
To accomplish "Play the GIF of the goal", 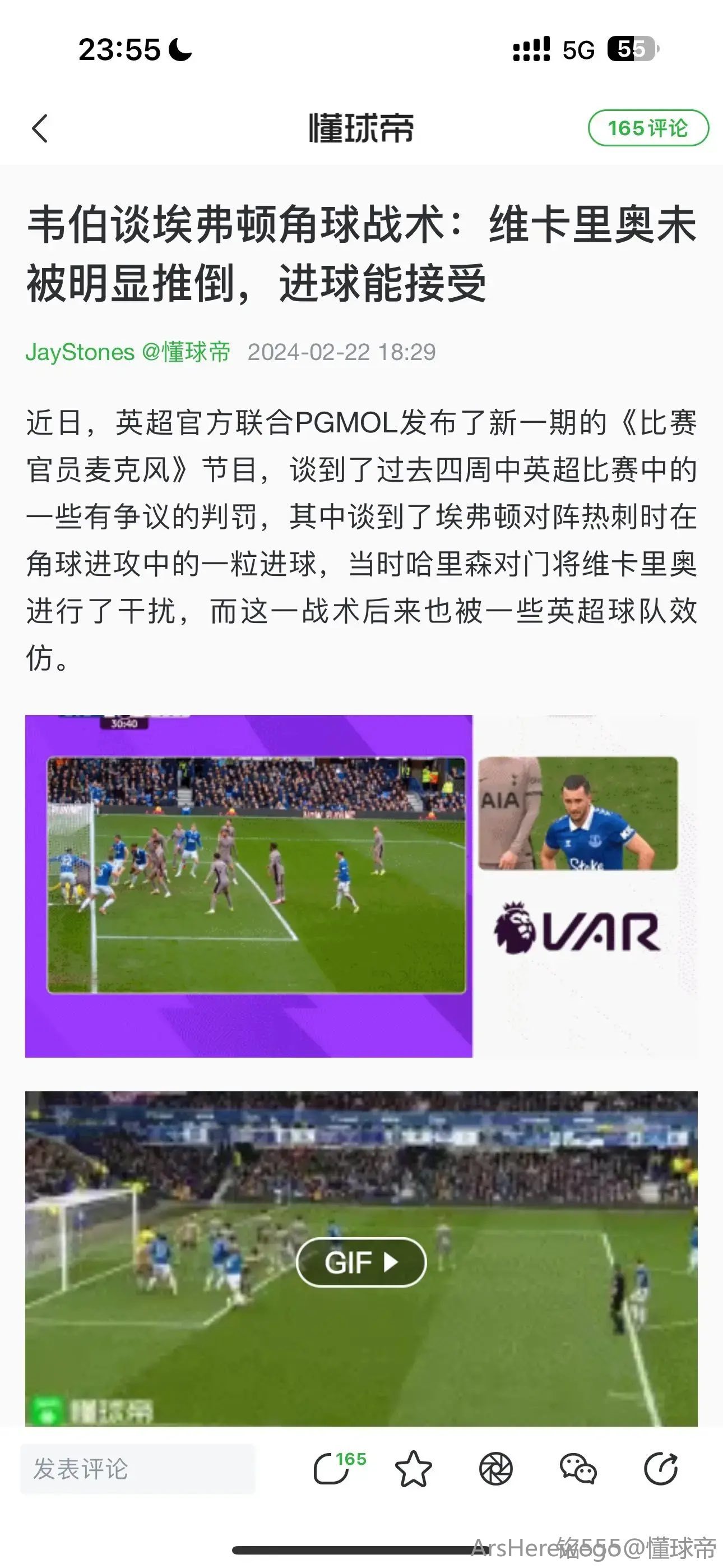I will [x=361, y=1262].
